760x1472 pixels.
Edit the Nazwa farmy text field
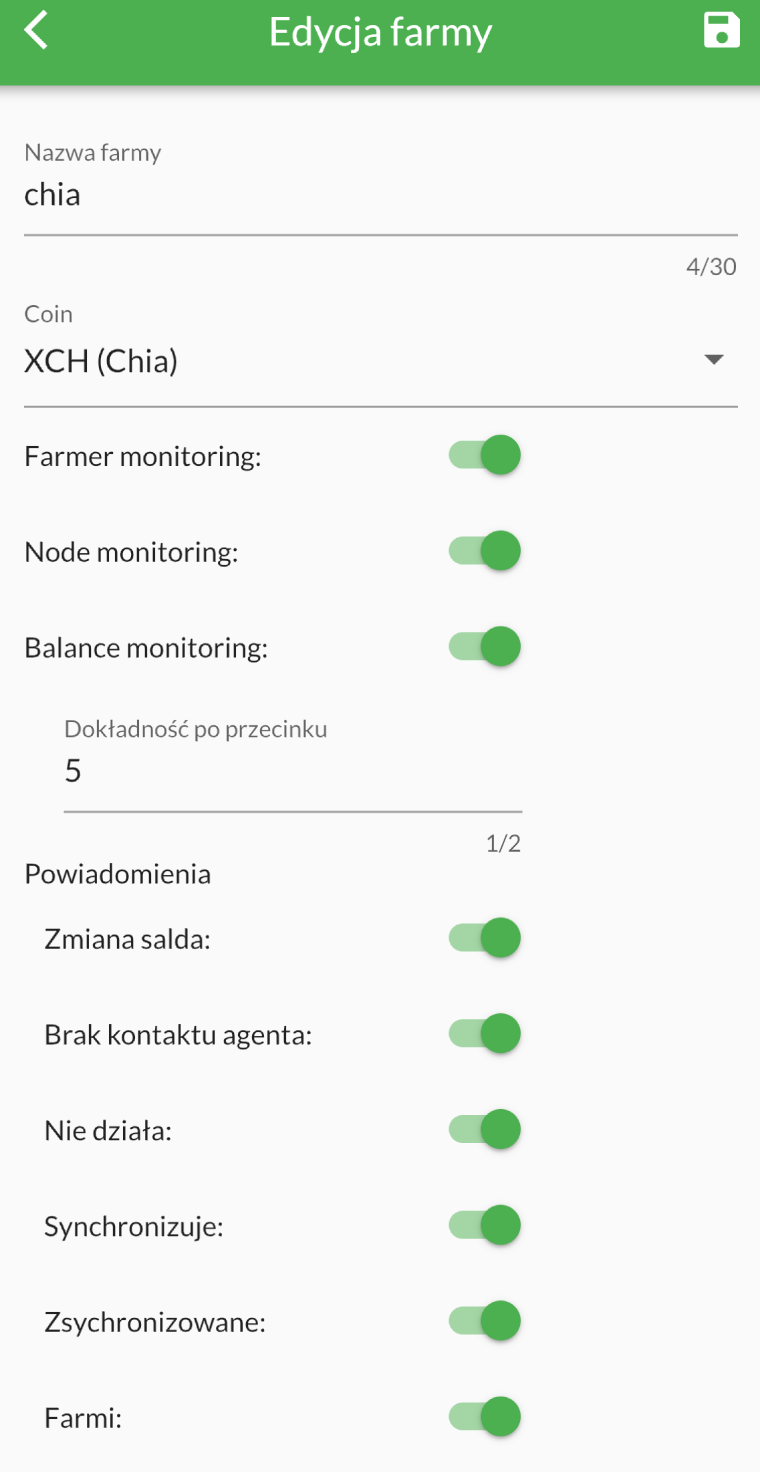point(380,196)
